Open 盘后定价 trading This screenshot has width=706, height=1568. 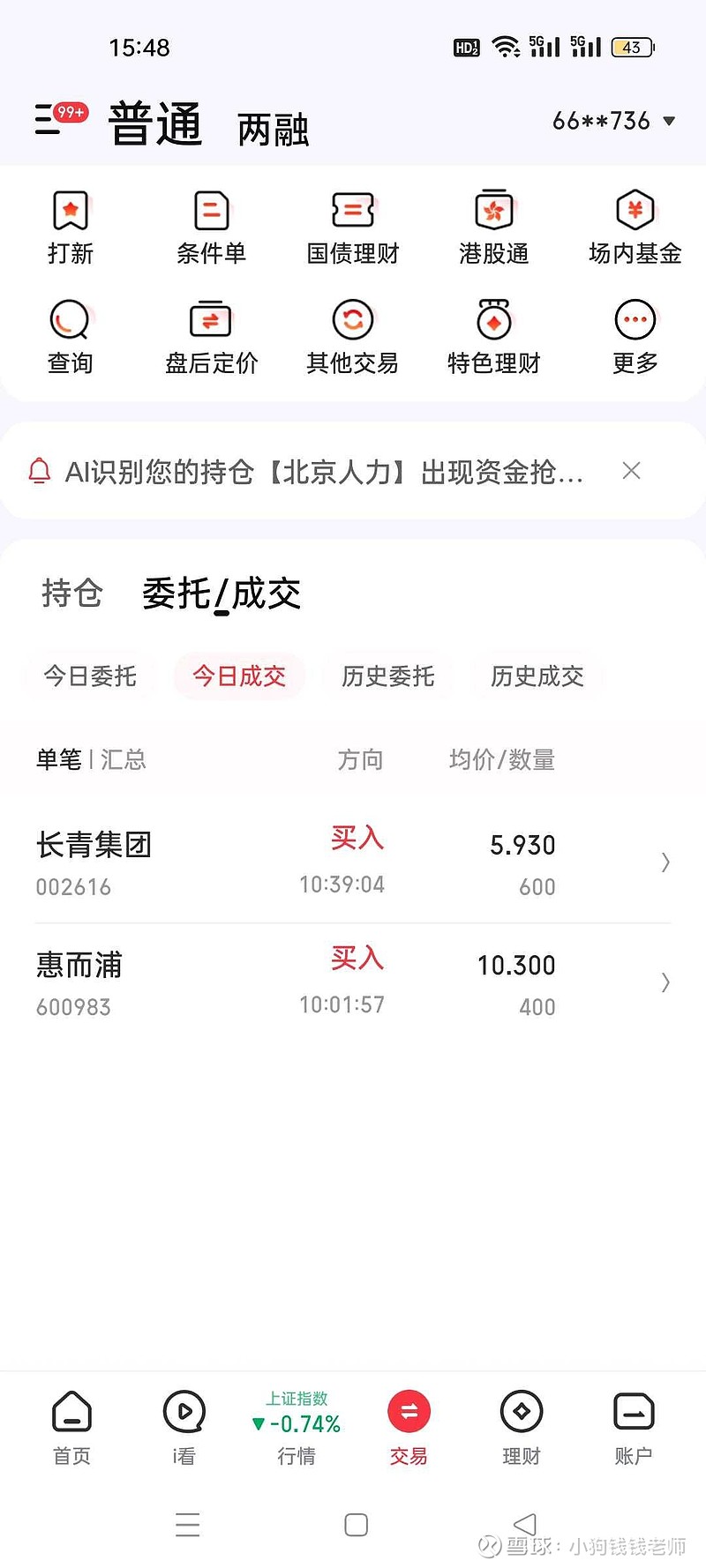pos(211,337)
